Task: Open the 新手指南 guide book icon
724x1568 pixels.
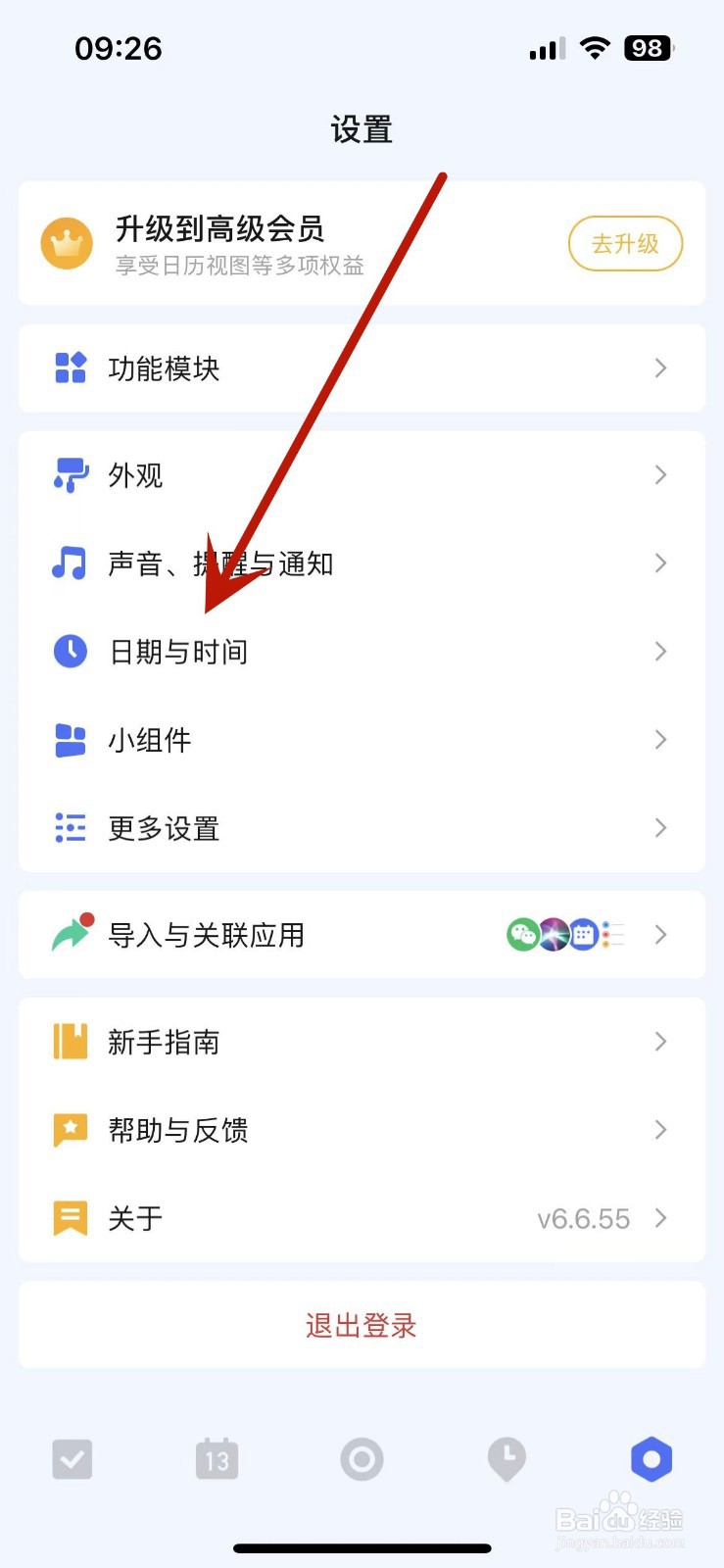Action: point(70,1042)
